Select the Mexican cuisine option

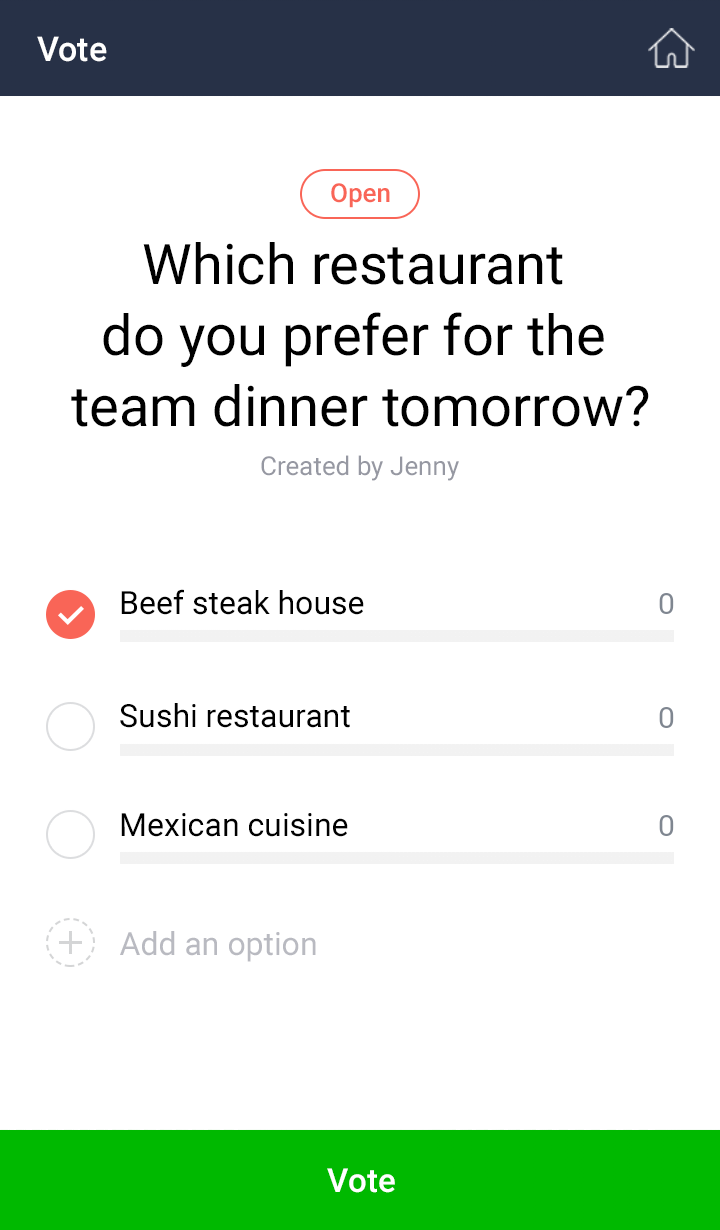pyautogui.click(x=233, y=825)
